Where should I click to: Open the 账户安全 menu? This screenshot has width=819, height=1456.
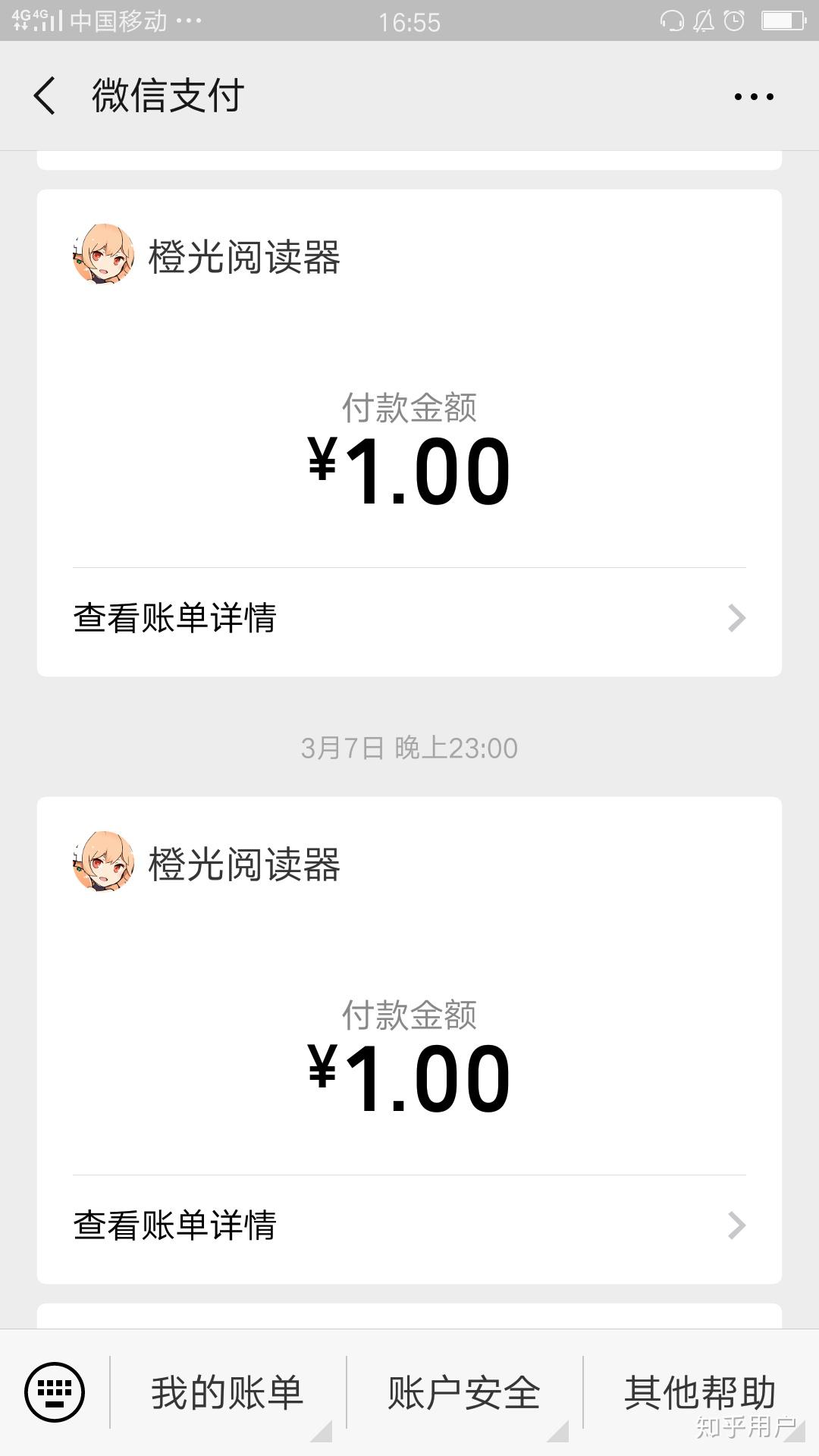pos(464,1393)
